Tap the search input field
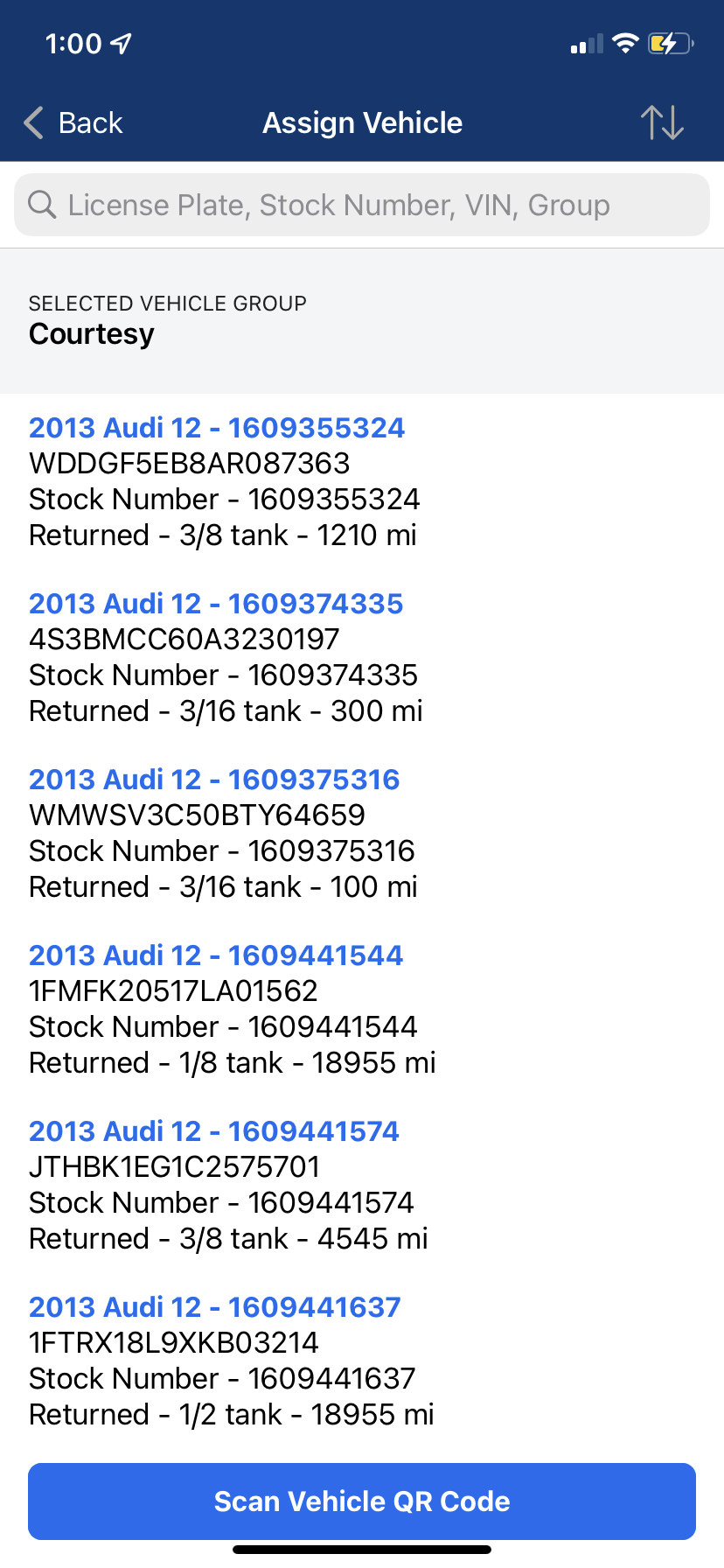This screenshot has width=724, height=1568. click(362, 205)
